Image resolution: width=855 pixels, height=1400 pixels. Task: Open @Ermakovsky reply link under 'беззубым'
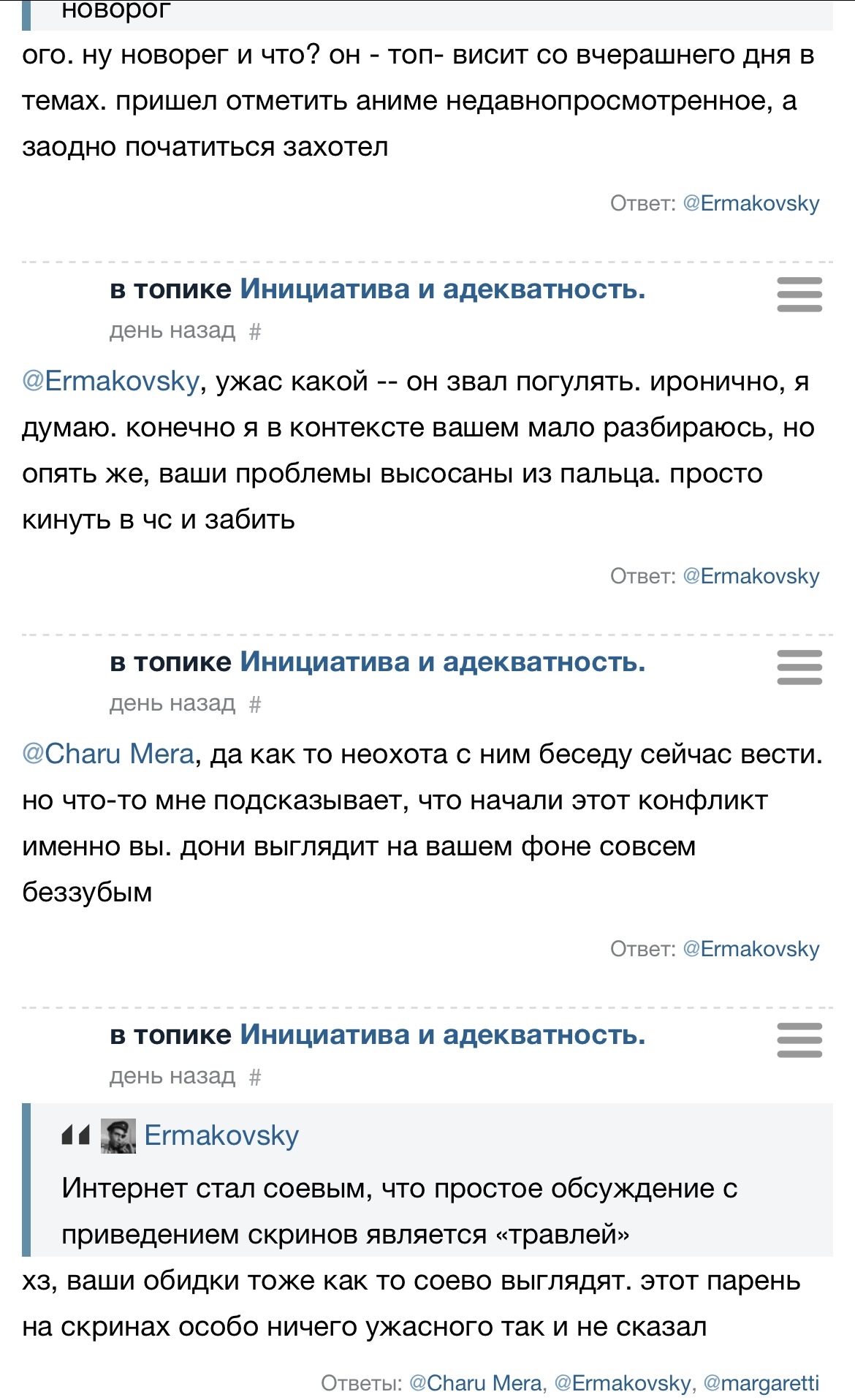point(750,949)
